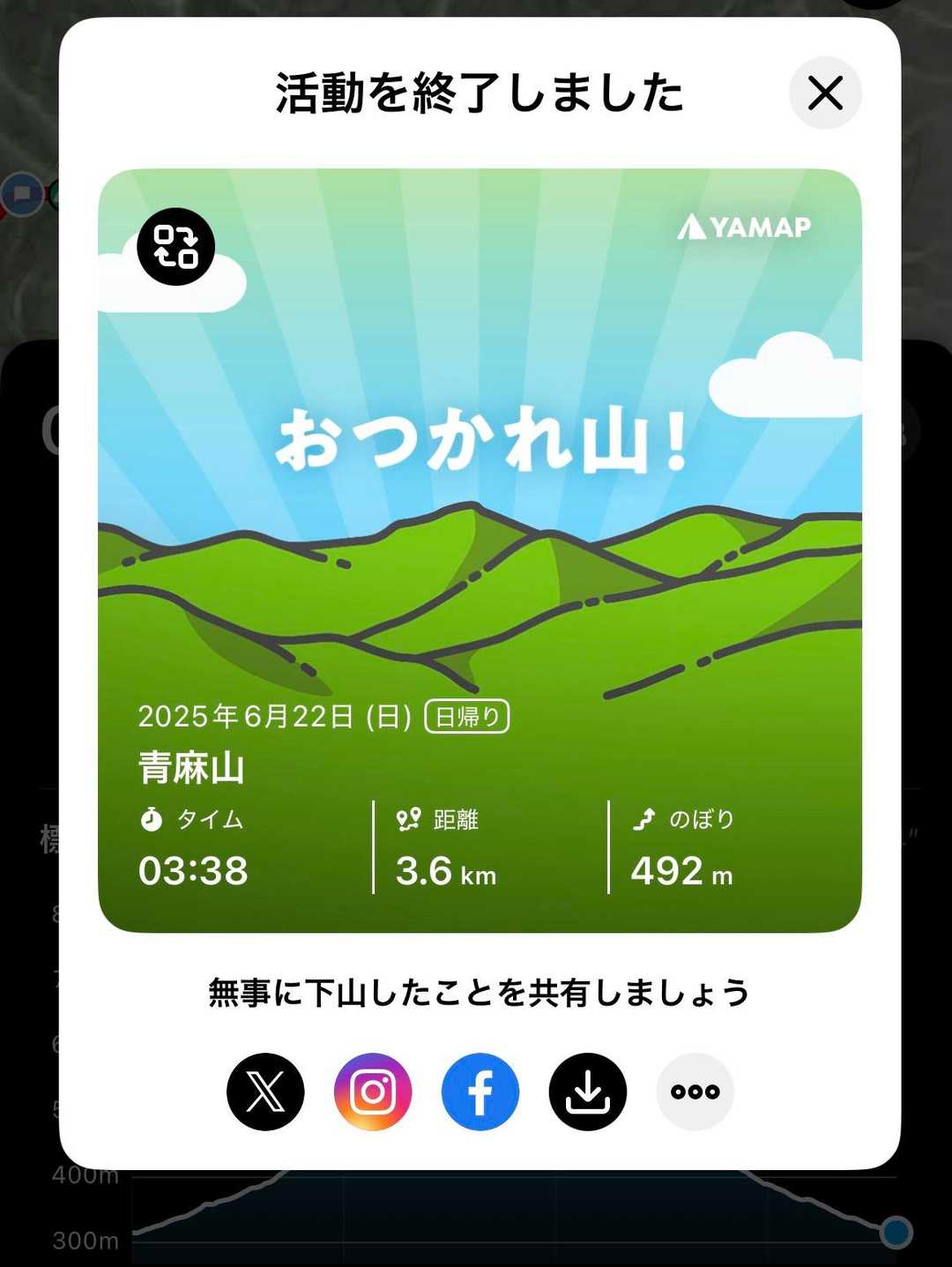The image size is (952, 1267).
Task: Open more sharing options
Action: (x=695, y=1092)
